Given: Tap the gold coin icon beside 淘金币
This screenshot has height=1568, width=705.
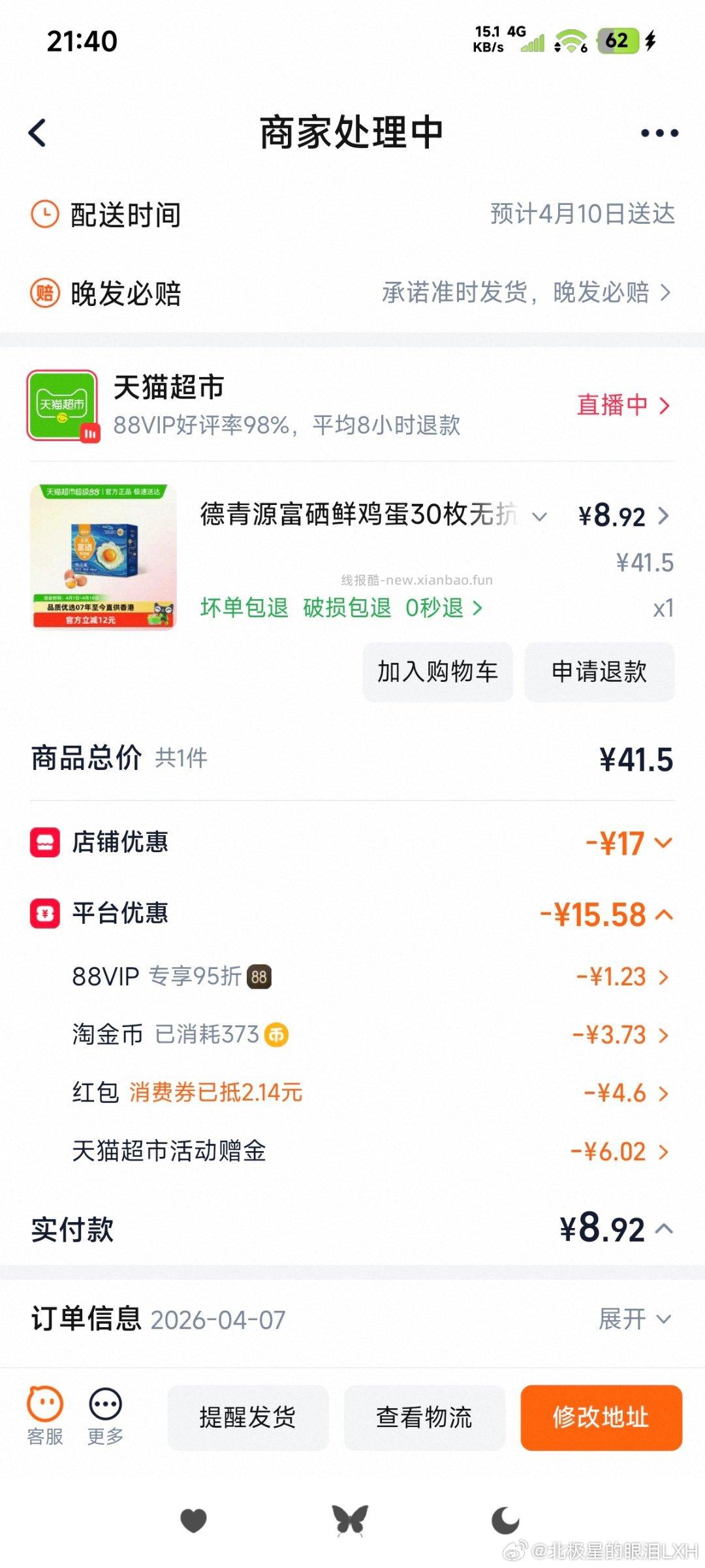Looking at the screenshot, I should pyautogui.click(x=277, y=1034).
